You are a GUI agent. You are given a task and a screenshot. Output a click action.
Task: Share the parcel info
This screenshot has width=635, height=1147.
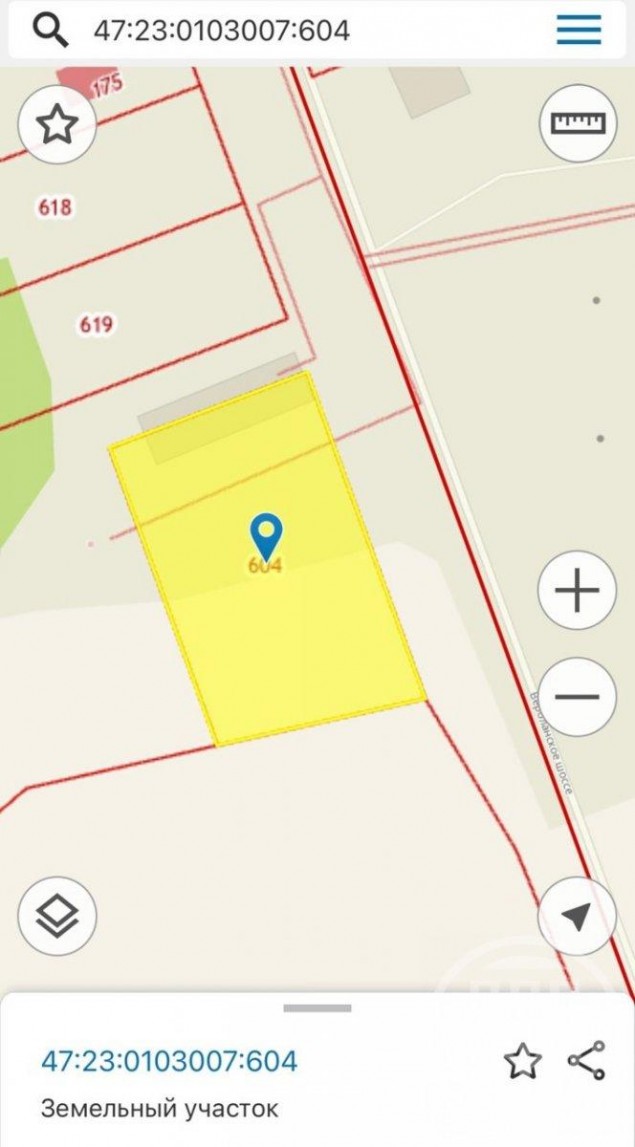tap(587, 1061)
